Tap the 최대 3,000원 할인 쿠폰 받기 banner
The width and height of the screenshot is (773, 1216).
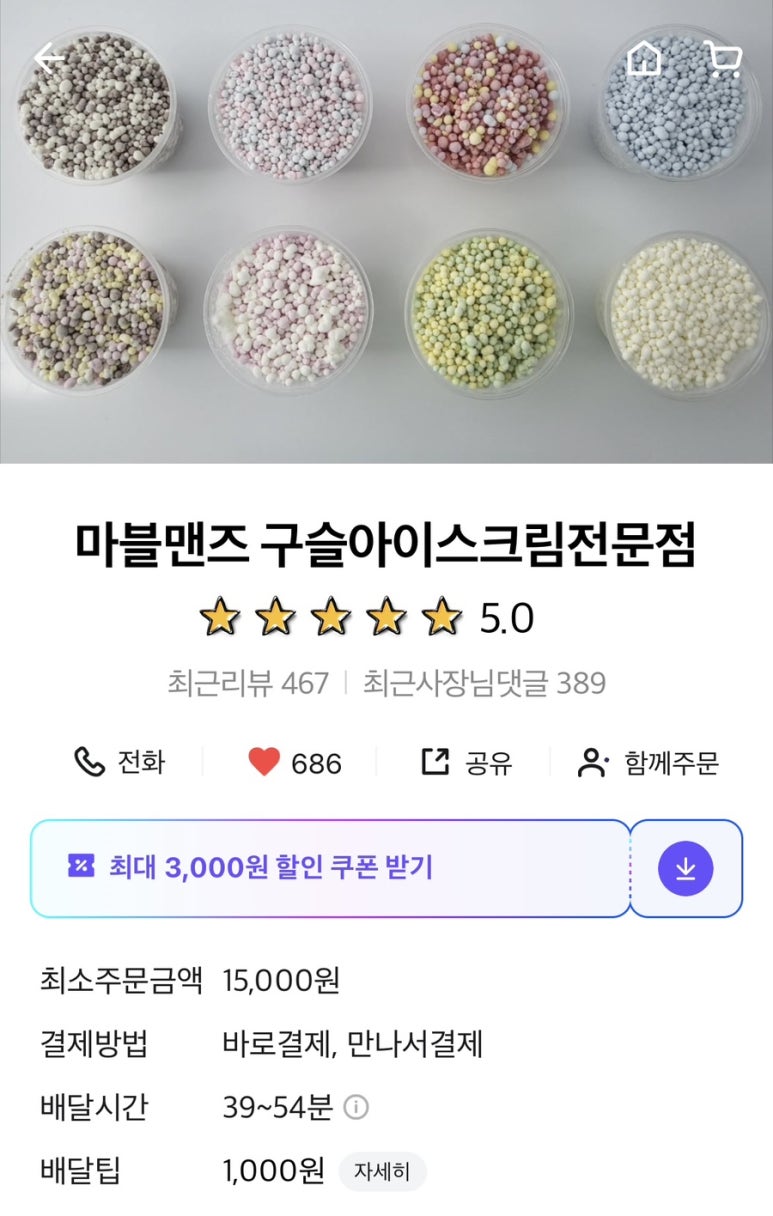click(330, 868)
